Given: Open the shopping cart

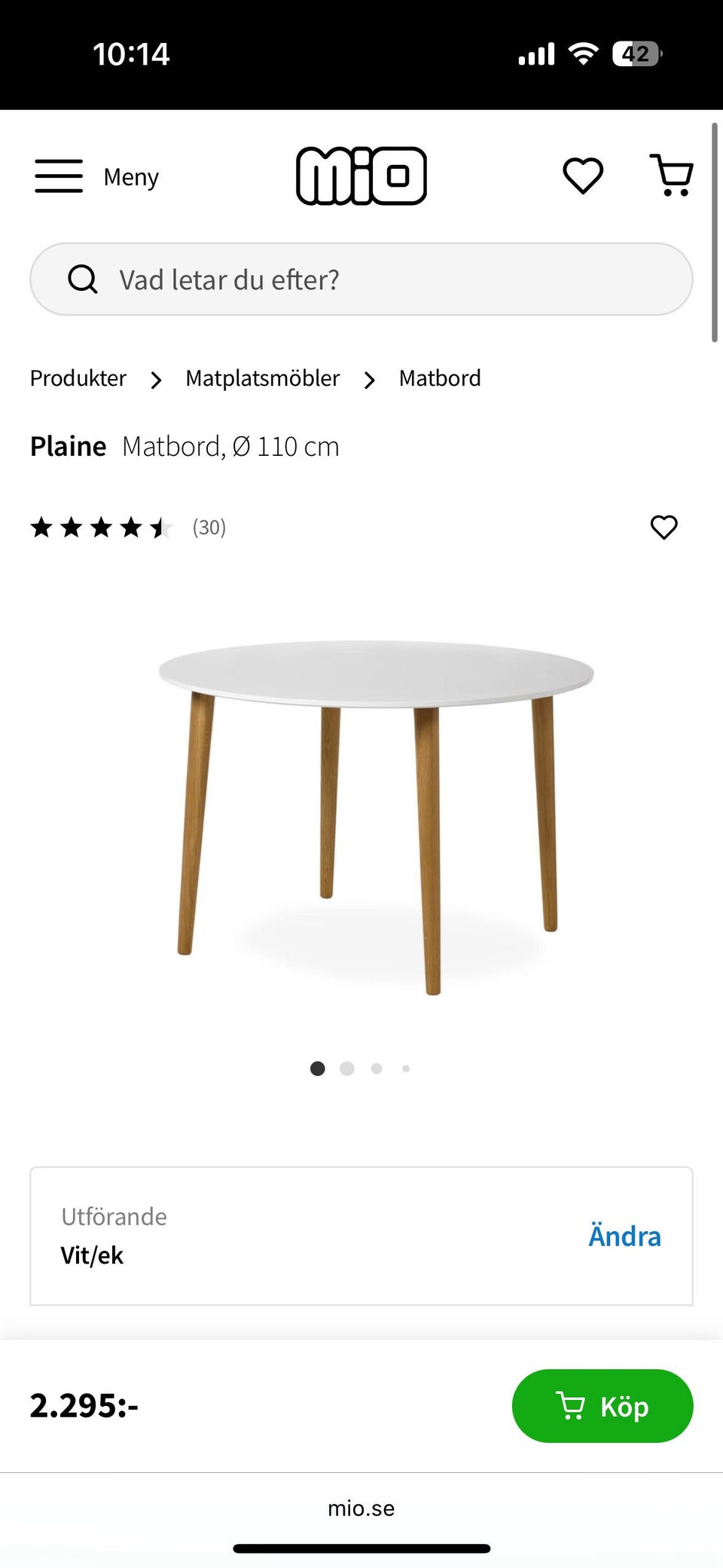Looking at the screenshot, I should 671,175.
